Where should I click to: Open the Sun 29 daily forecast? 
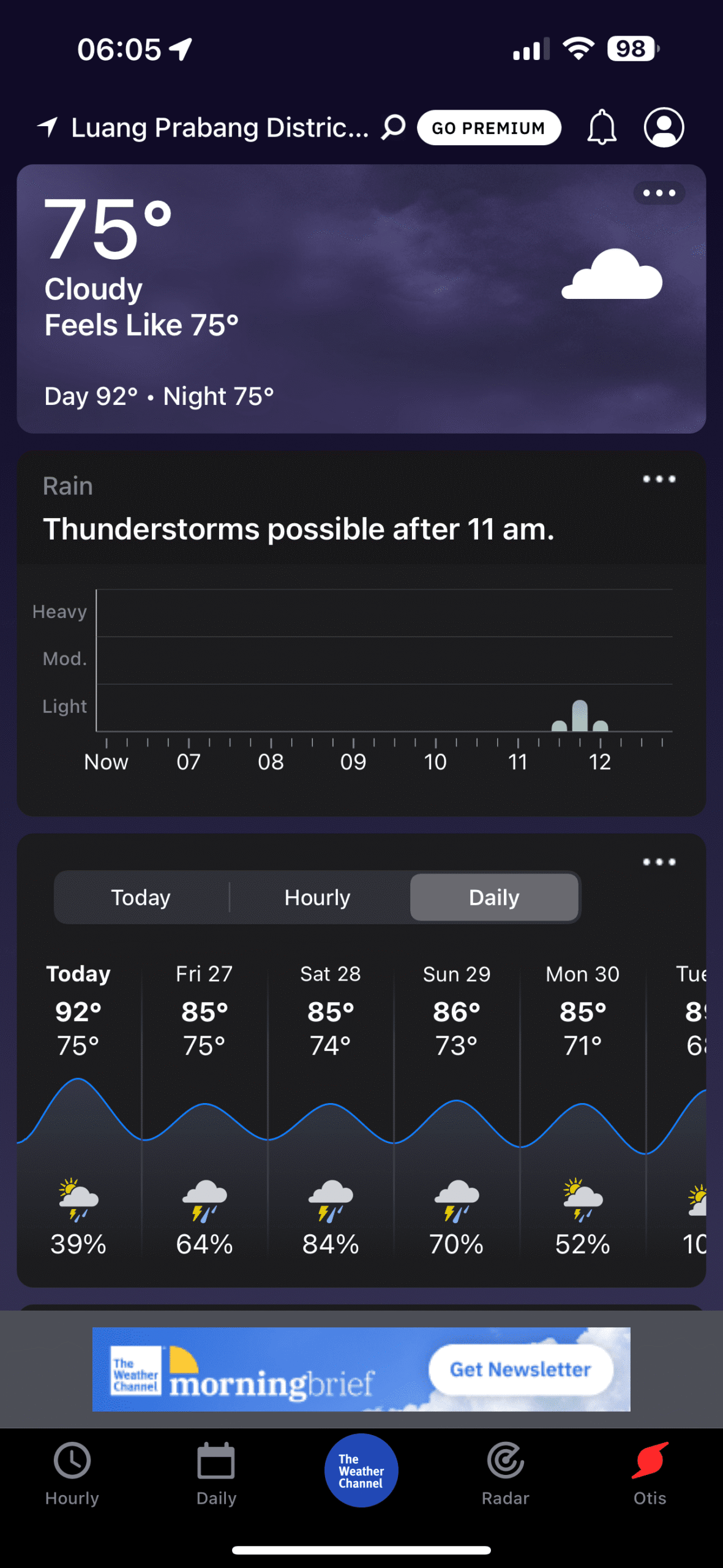(x=457, y=1109)
